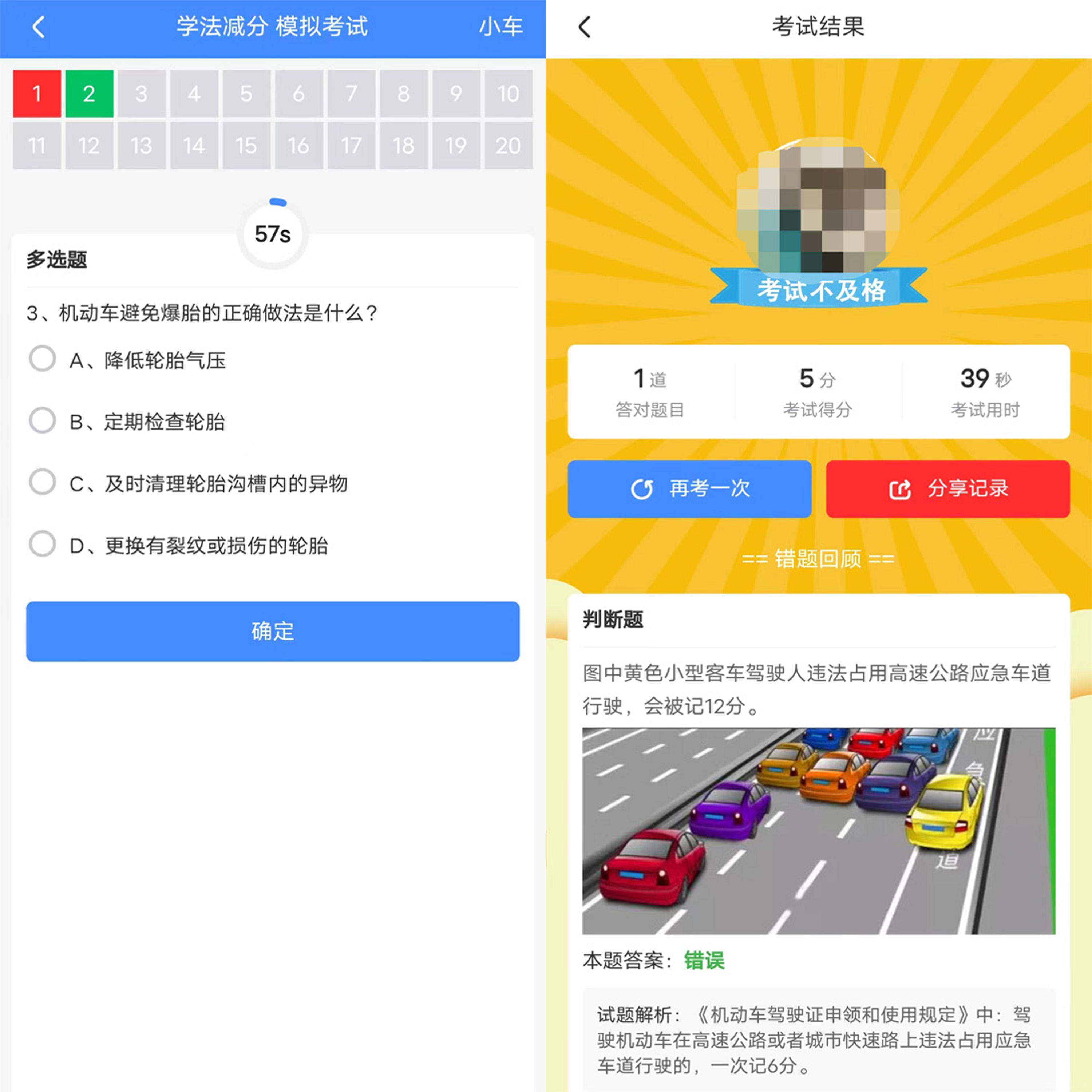Confirm the answer with 确定

click(x=272, y=631)
